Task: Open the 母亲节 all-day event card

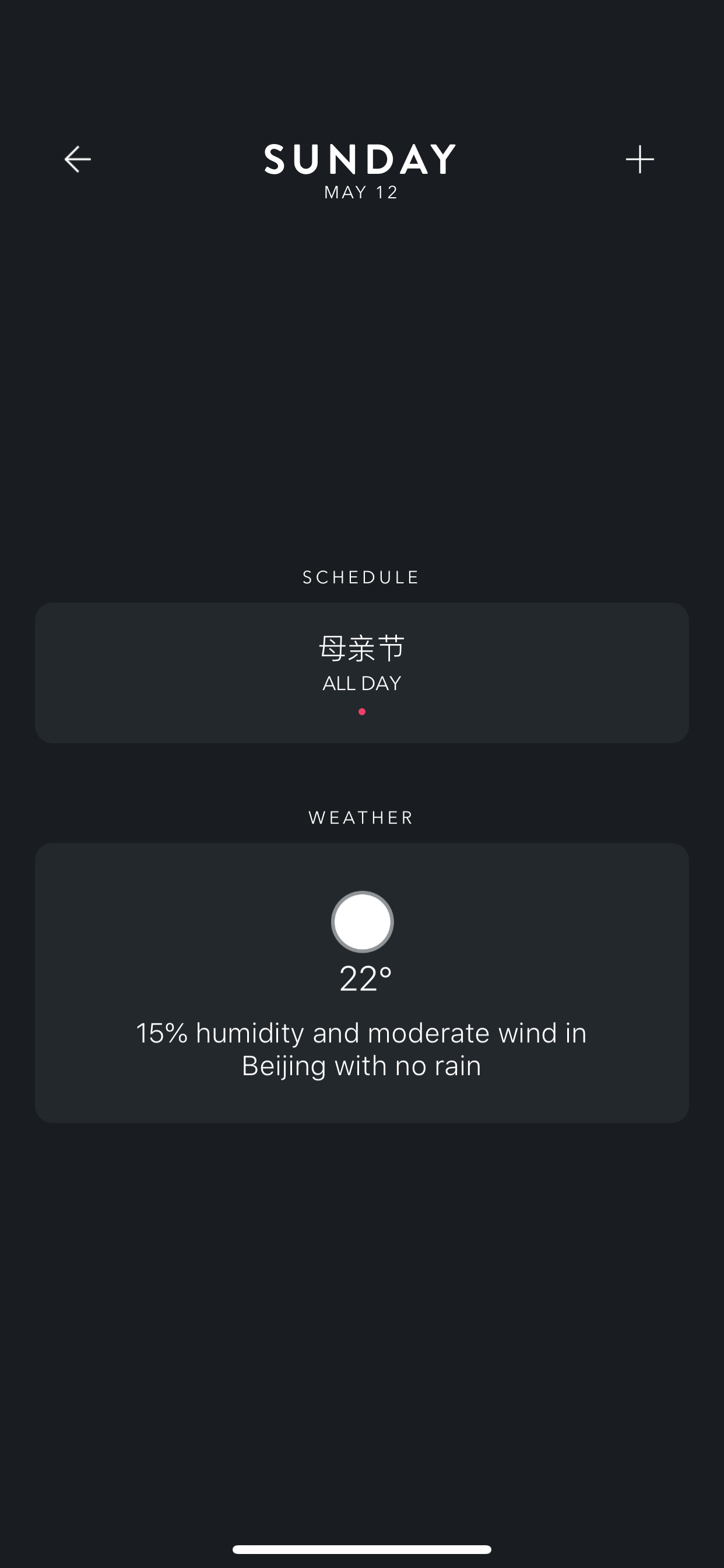Action: (362, 673)
